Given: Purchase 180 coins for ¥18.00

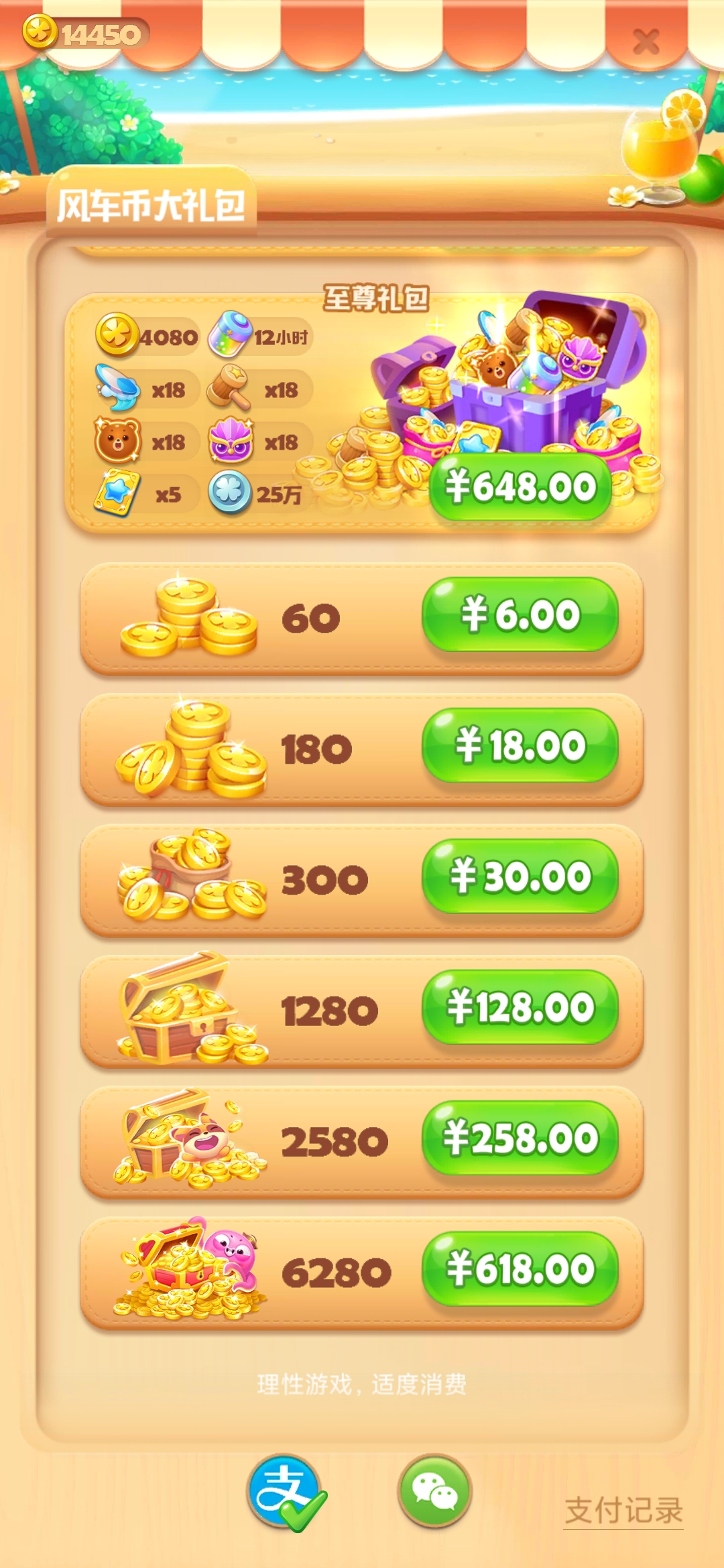Looking at the screenshot, I should tap(520, 745).
